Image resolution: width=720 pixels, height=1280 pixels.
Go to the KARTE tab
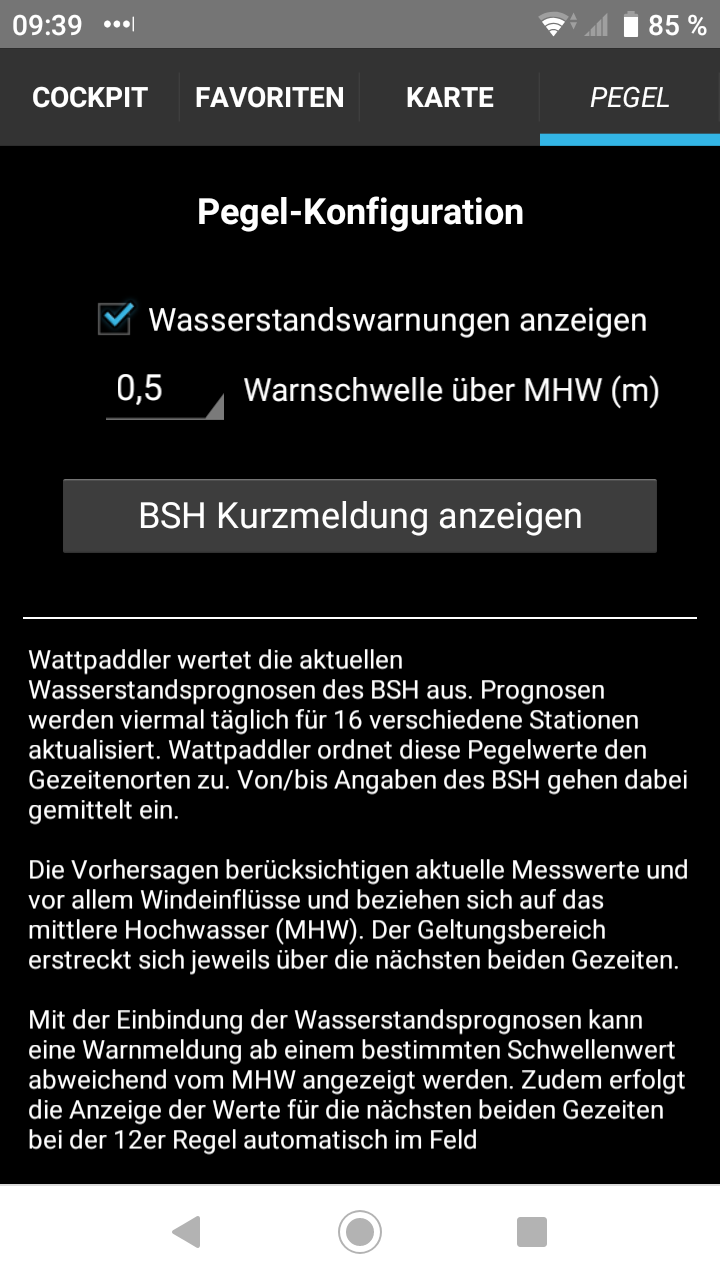[449, 97]
